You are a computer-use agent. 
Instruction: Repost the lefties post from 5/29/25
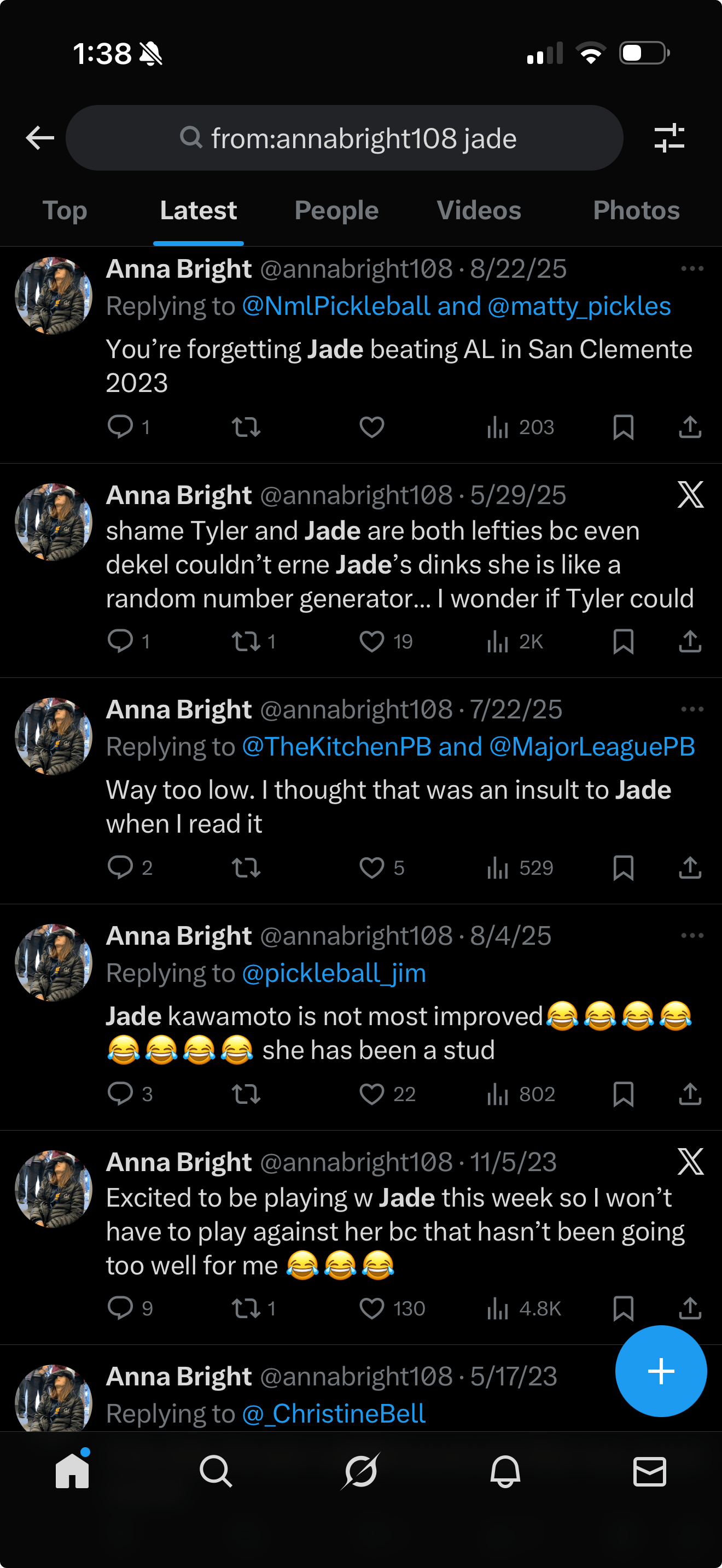pos(247,641)
